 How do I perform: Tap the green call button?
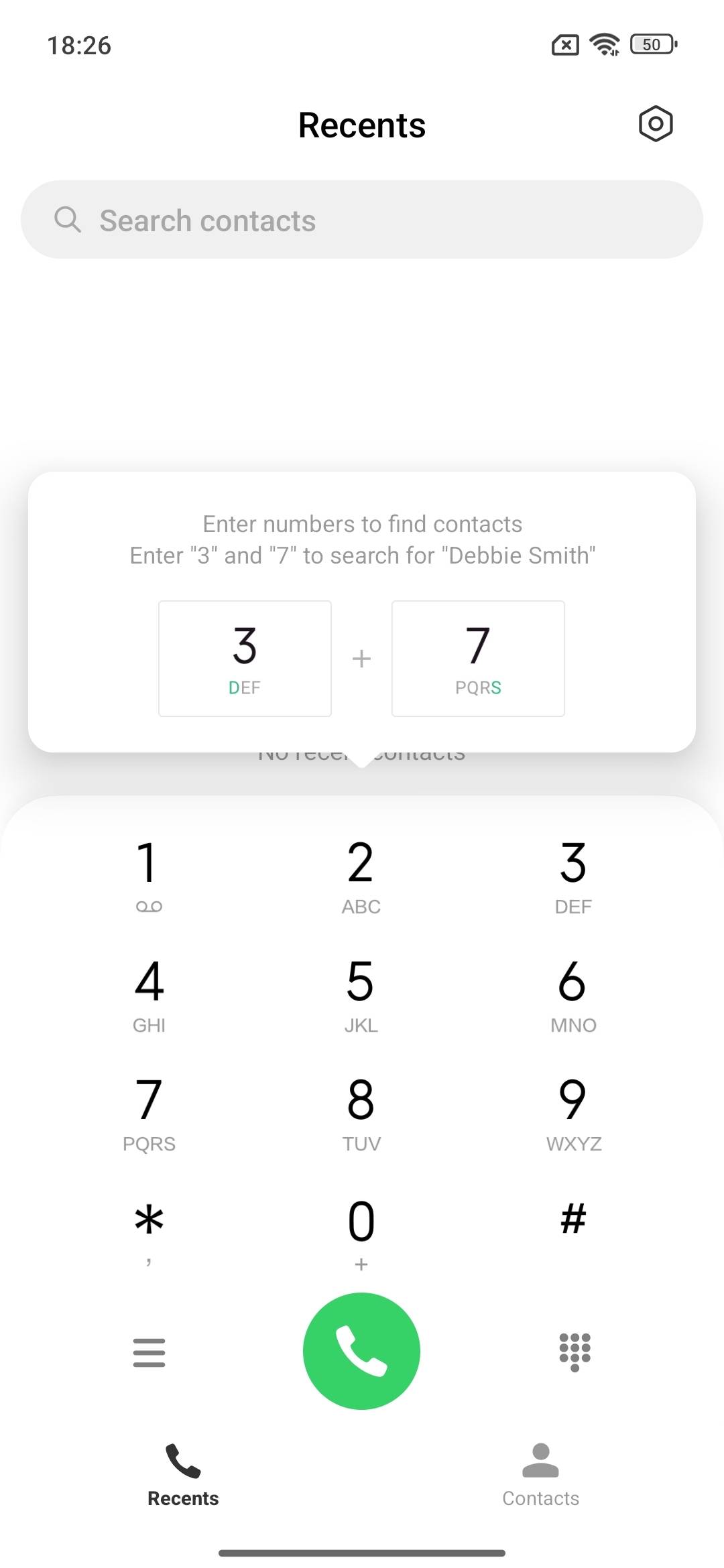pyautogui.click(x=361, y=1350)
